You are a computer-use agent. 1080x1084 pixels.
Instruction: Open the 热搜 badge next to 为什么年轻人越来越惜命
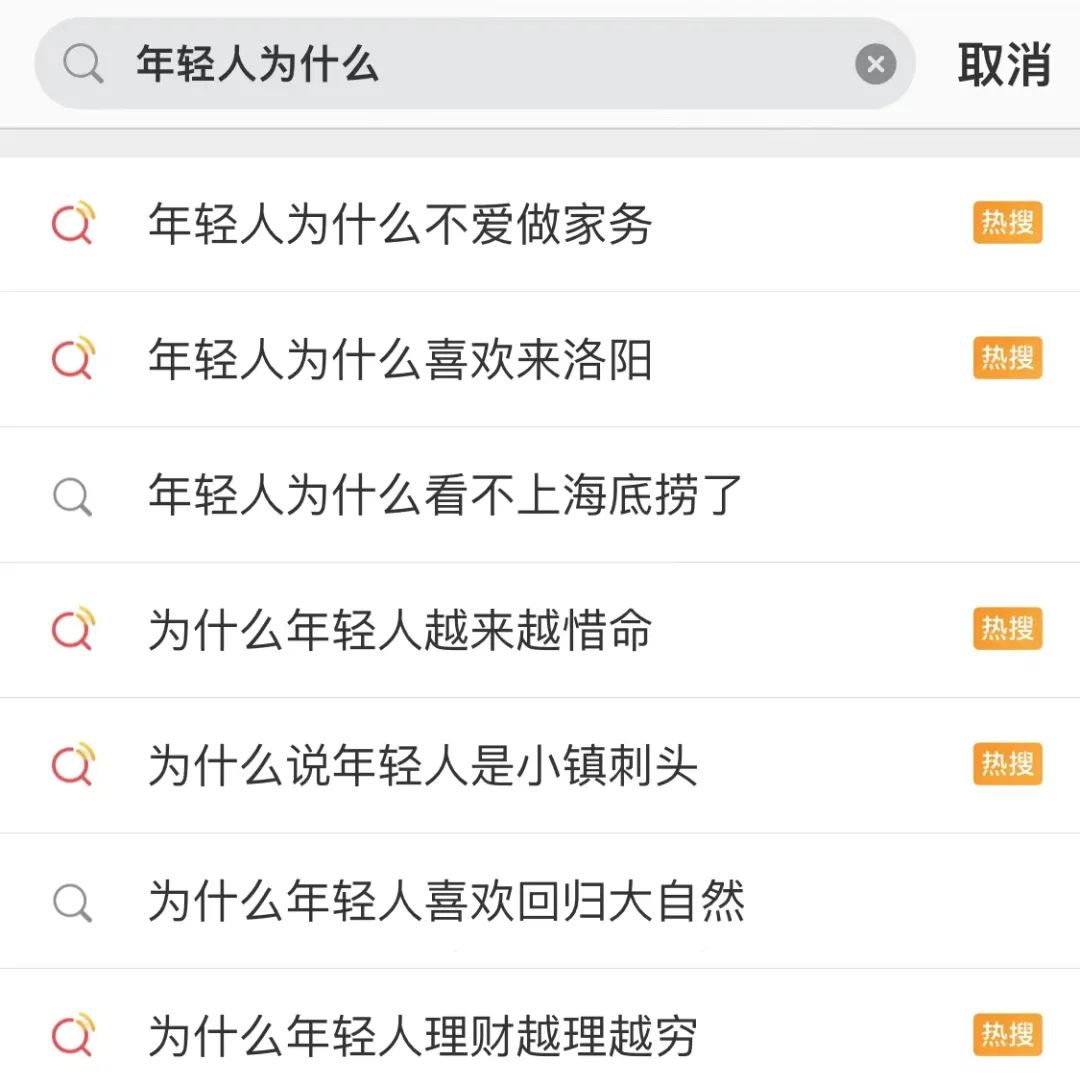click(1007, 630)
